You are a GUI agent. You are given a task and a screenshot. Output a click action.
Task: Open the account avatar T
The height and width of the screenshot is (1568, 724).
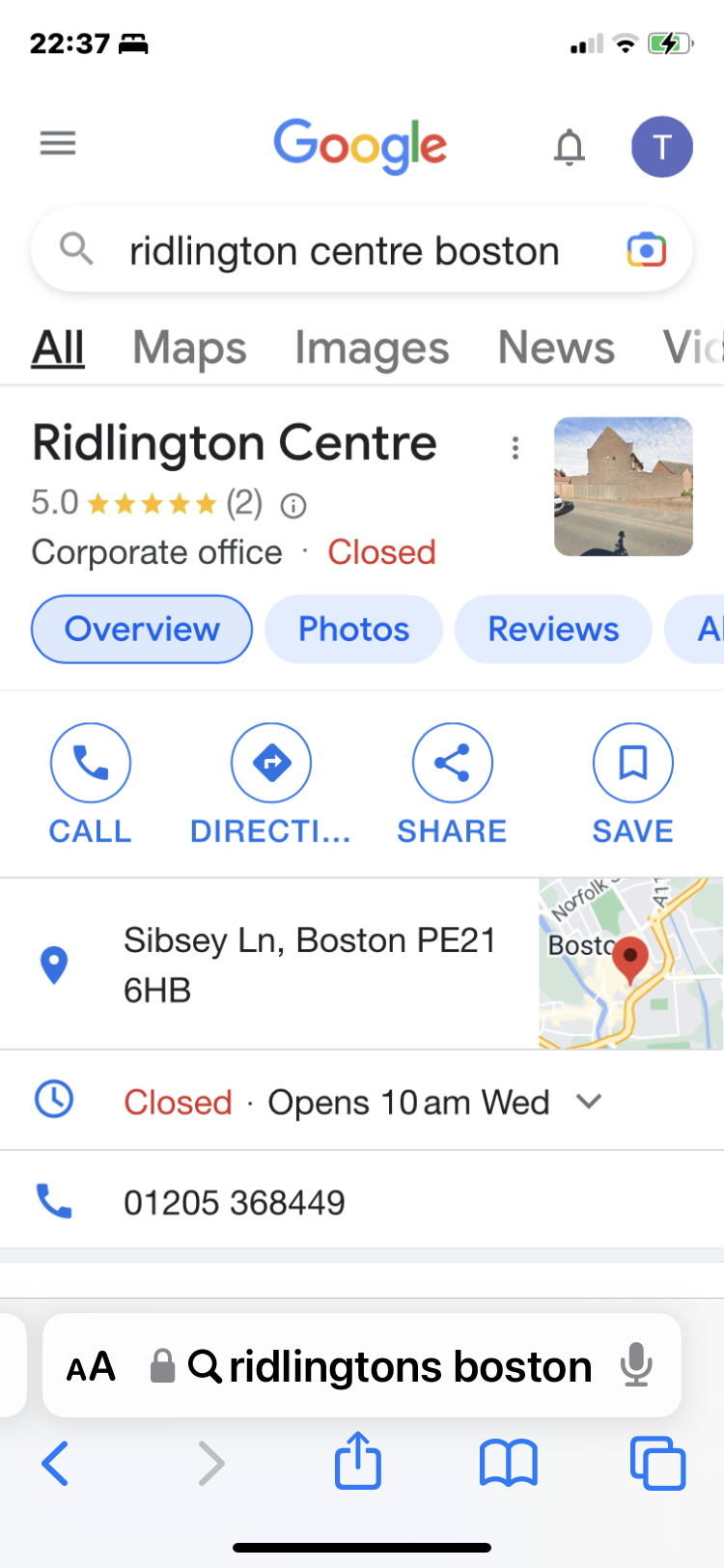(x=662, y=147)
